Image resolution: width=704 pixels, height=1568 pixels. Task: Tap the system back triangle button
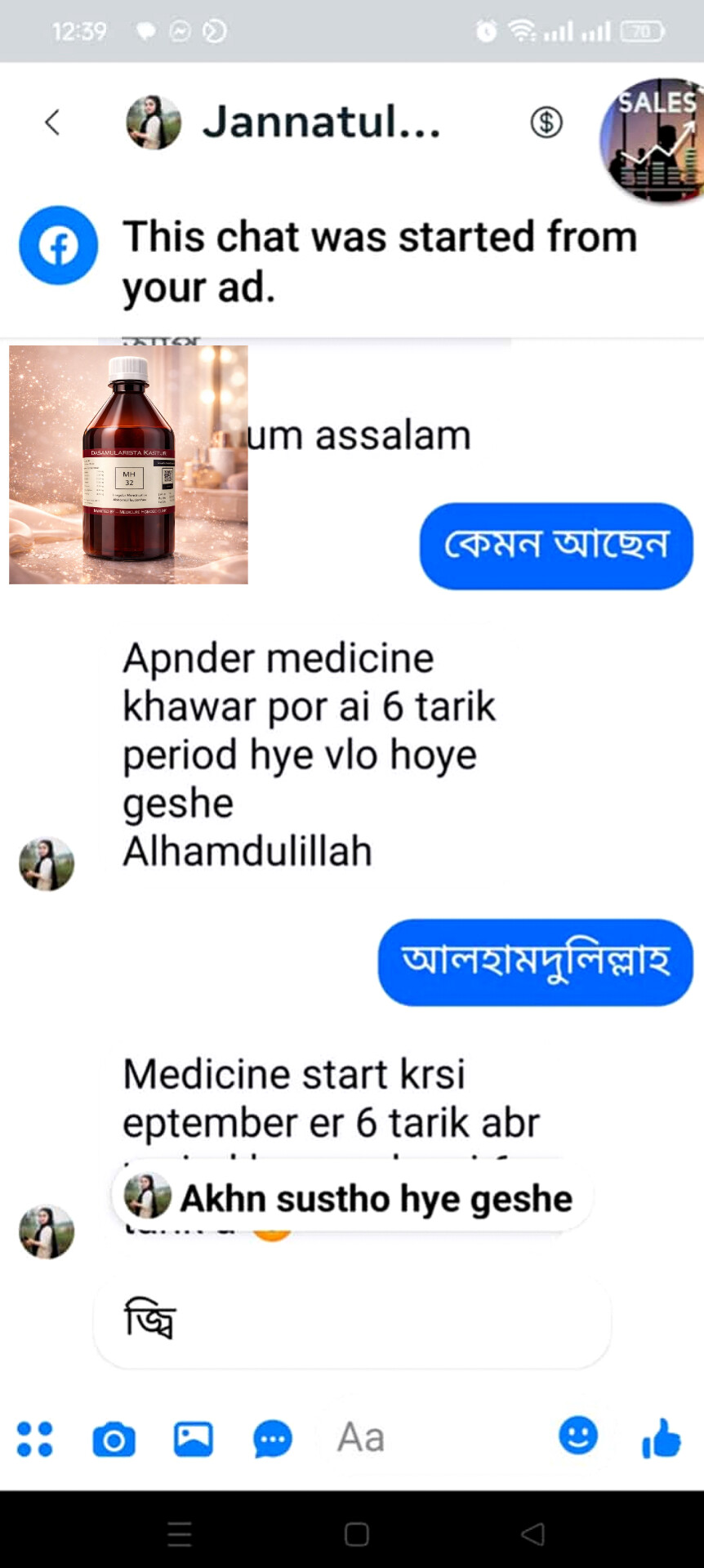(532, 1534)
